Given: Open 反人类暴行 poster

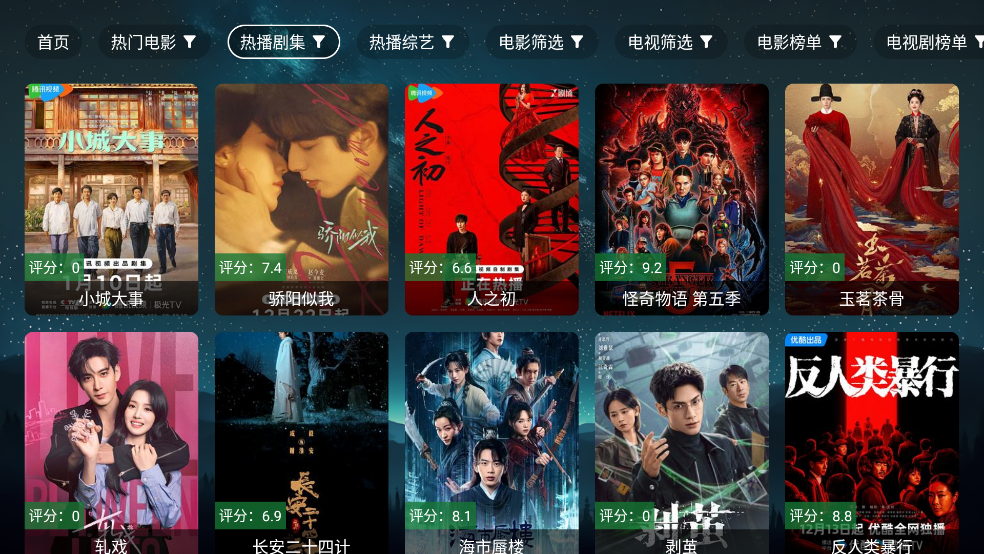Looking at the screenshot, I should [871, 442].
